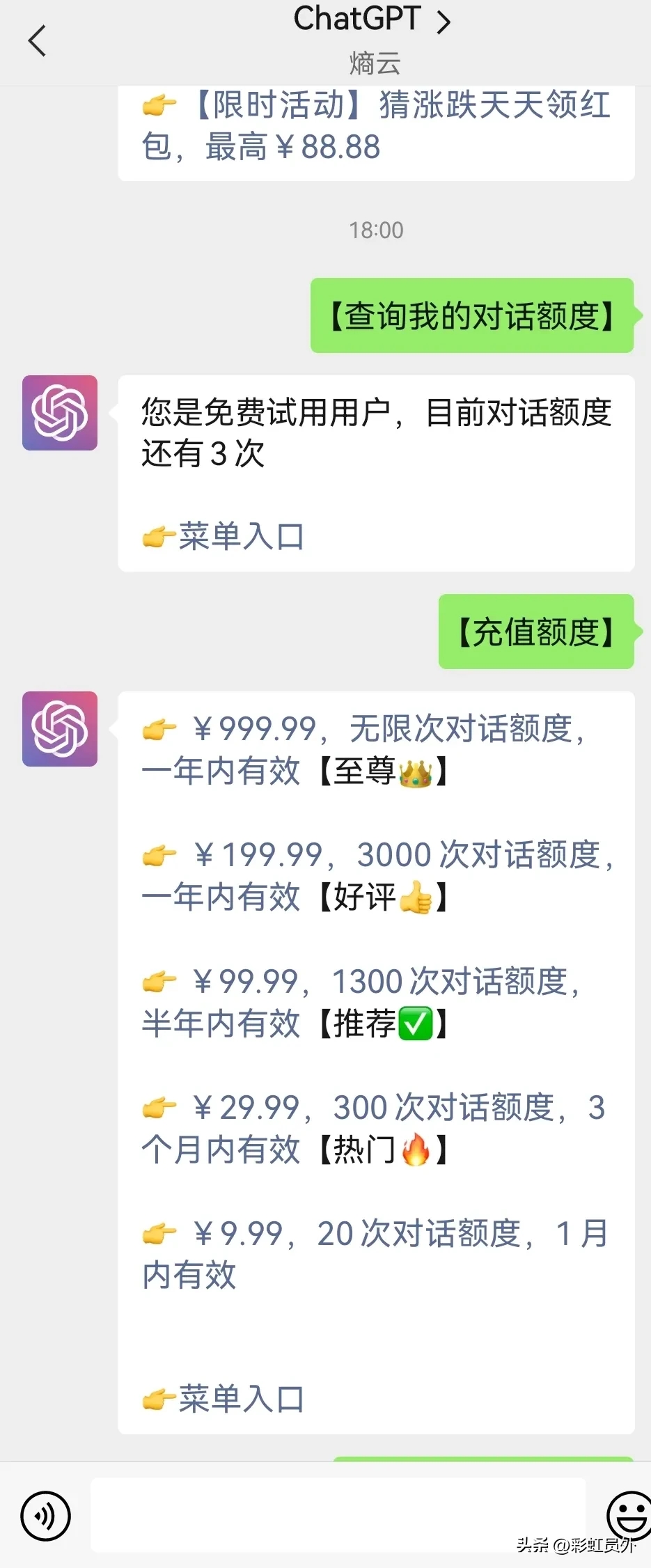The width and height of the screenshot is (651, 1568).
Task: Tap the back arrow to leave the chat
Action: [38, 42]
